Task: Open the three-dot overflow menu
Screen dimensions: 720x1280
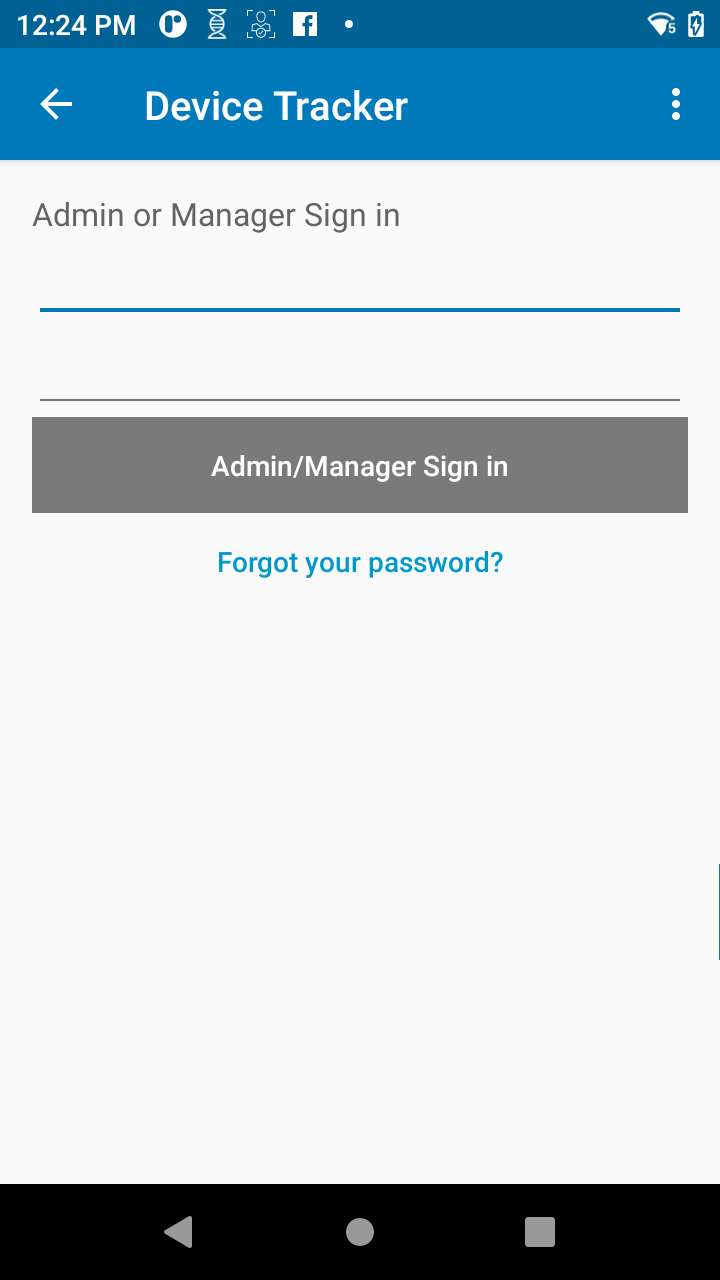Action: (676, 105)
